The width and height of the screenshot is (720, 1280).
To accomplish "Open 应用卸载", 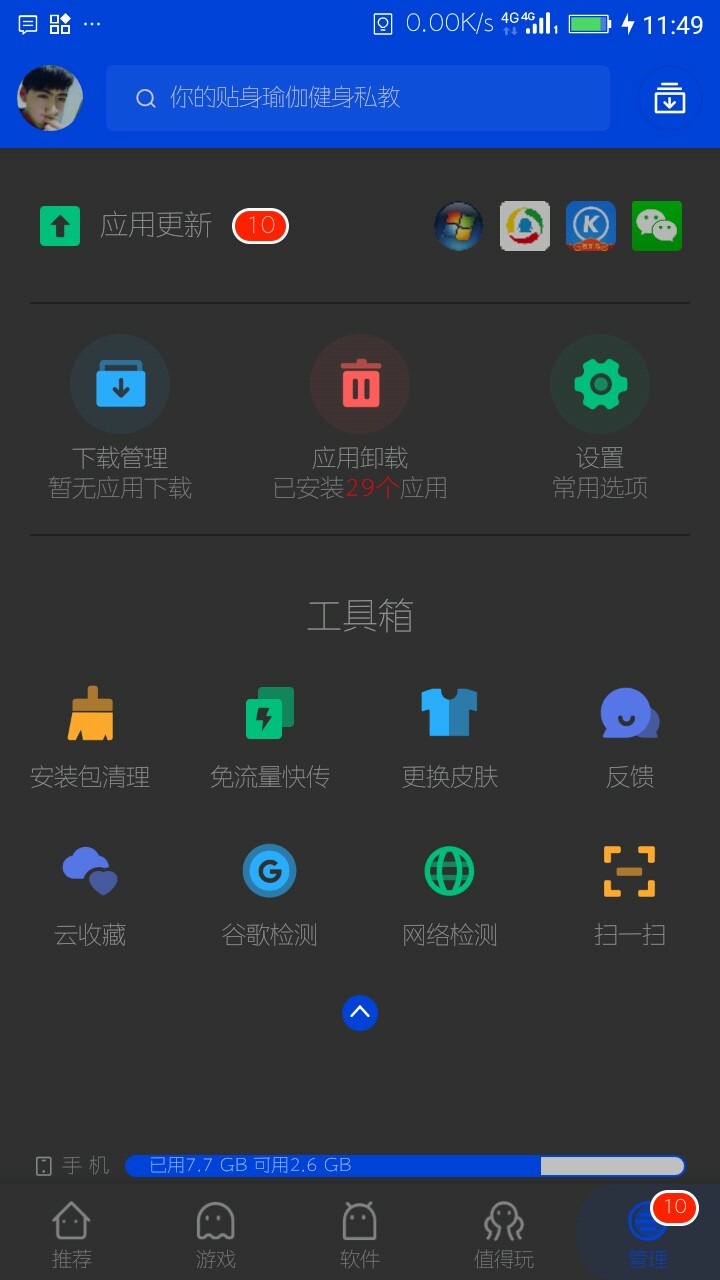I will click(360, 415).
